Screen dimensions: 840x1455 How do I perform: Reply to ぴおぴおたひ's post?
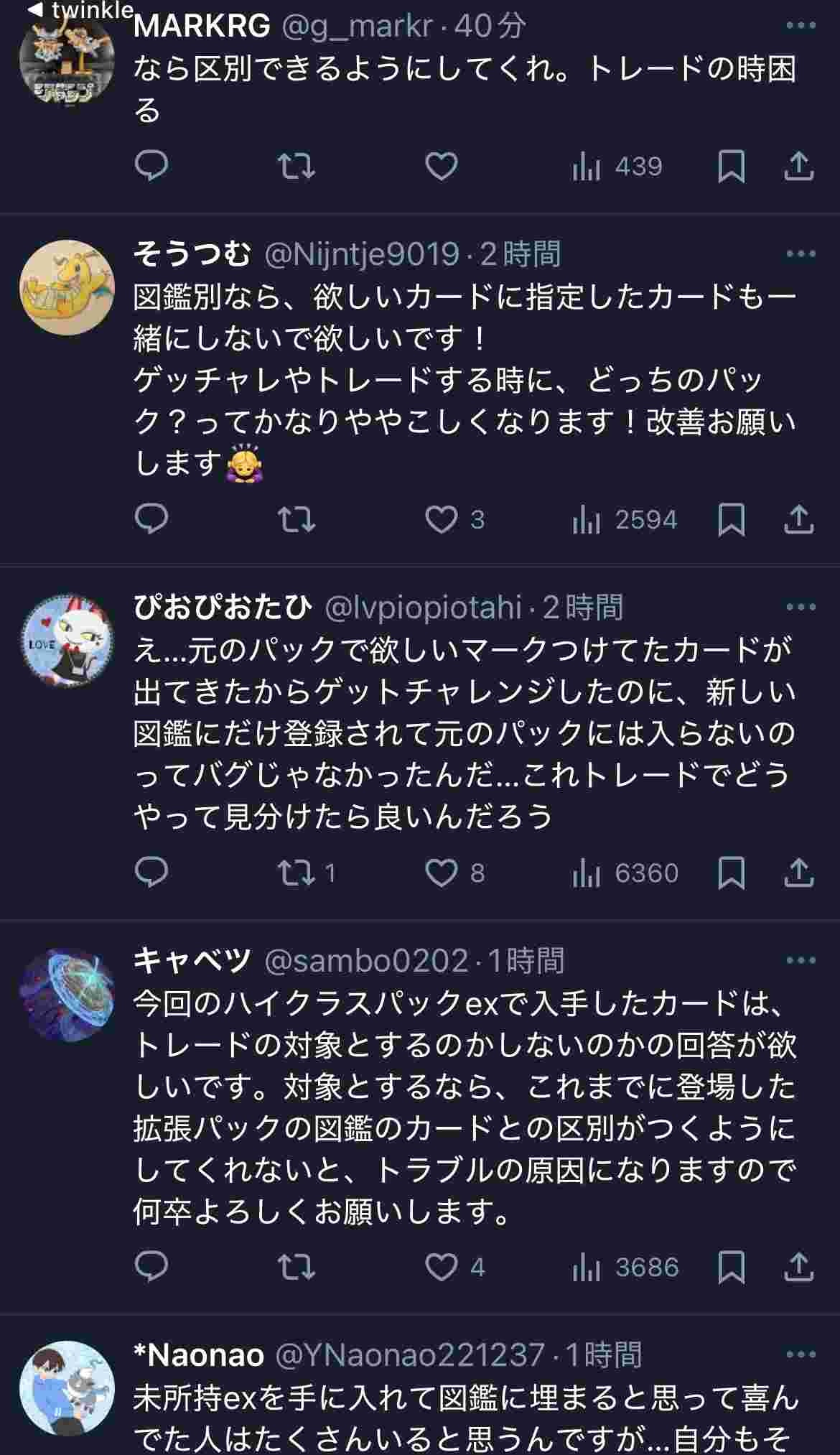[151, 873]
